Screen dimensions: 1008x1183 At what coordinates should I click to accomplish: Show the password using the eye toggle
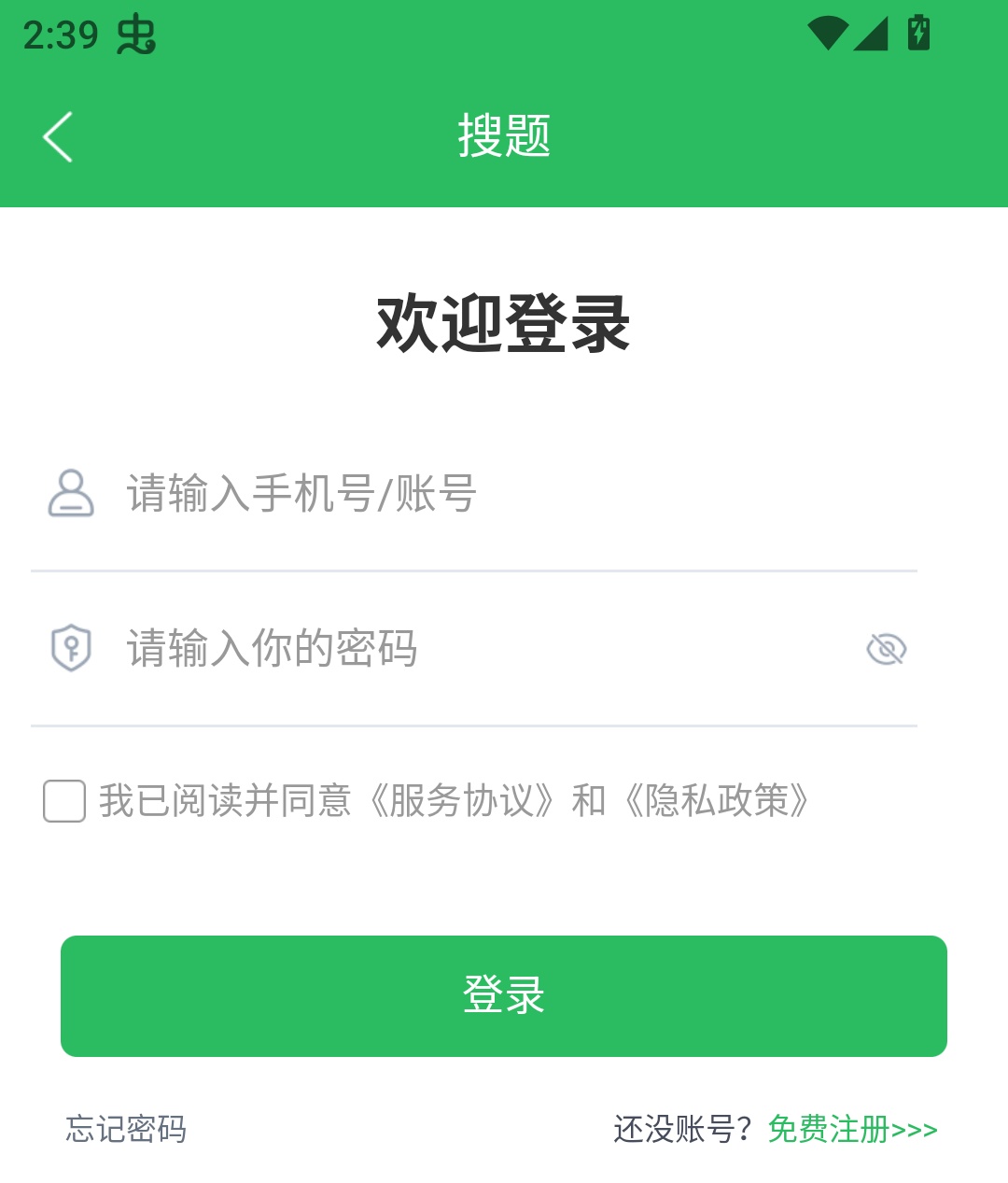tap(887, 648)
